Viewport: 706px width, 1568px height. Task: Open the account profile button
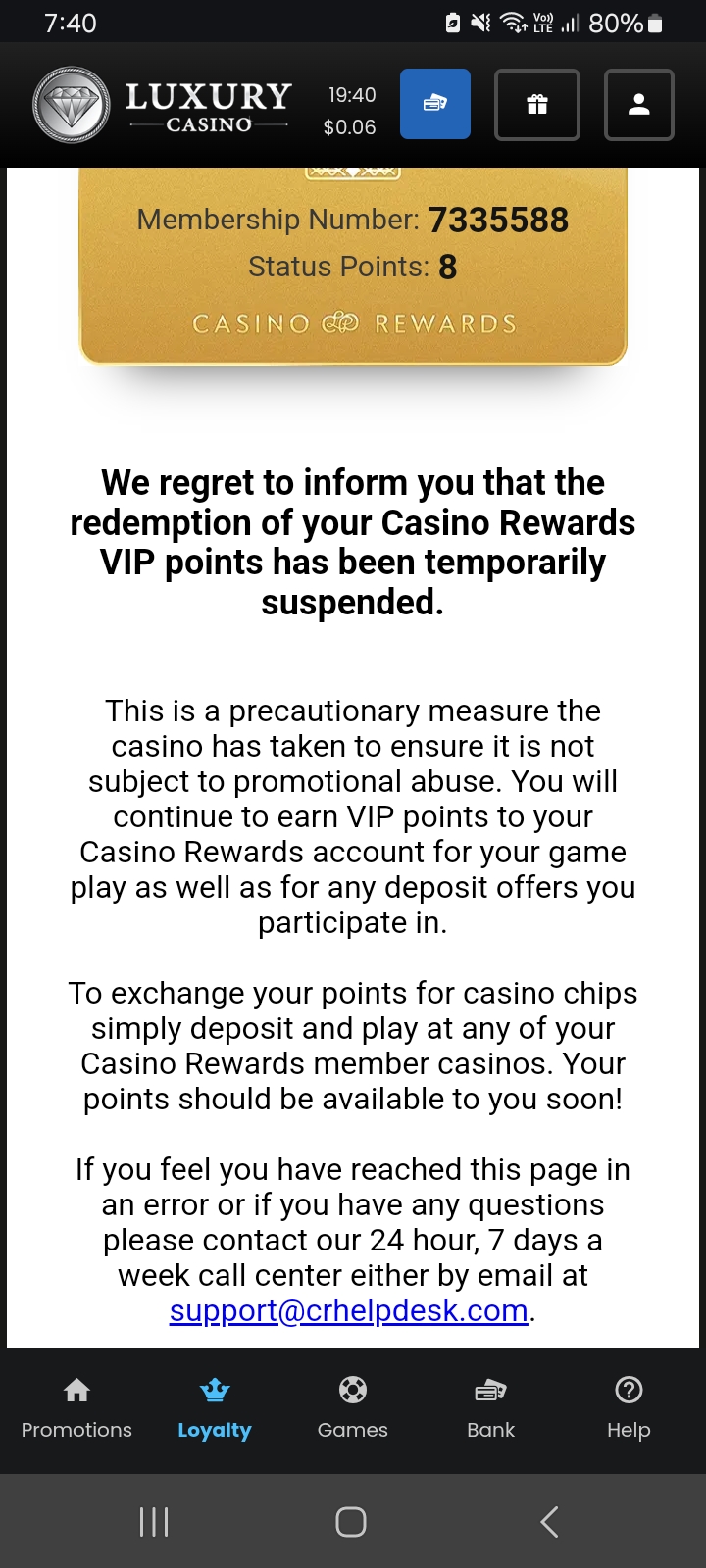(x=639, y=104)
